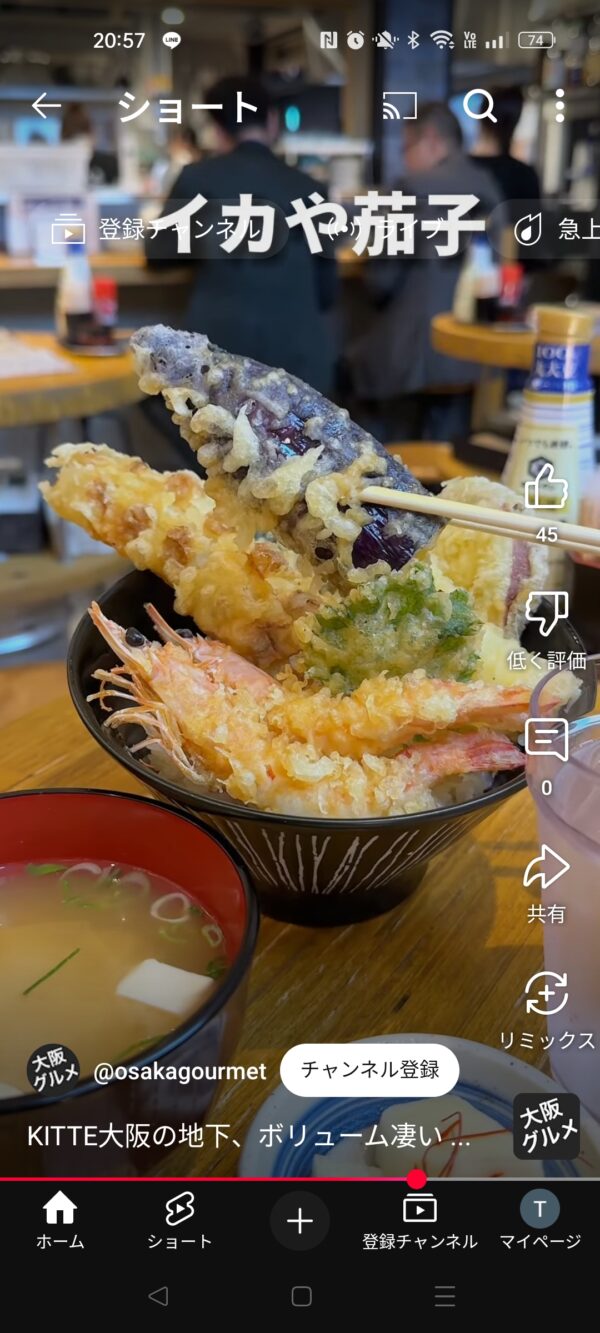This screenshot has width=600, height=1333.
Task: Select the 登録チャンネル chip
Action: click(x=160, y=230)
